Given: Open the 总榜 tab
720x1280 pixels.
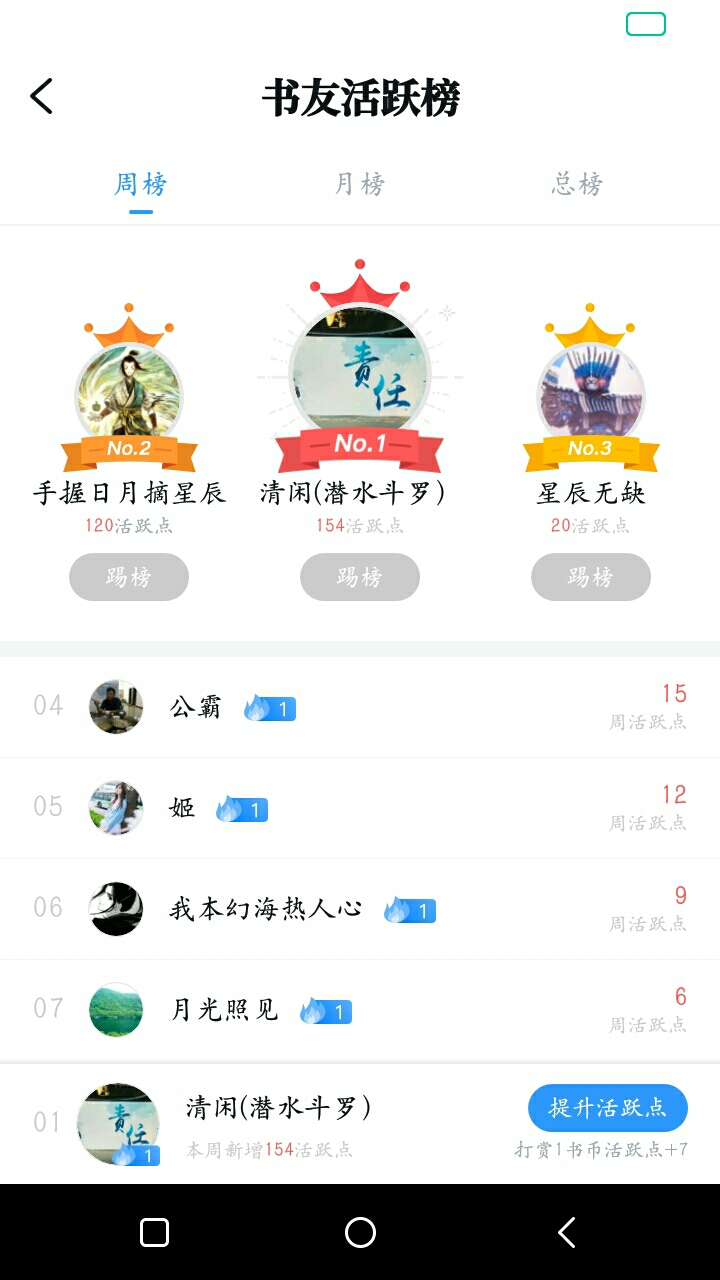Looking at the screenshot, I should 578,184.
